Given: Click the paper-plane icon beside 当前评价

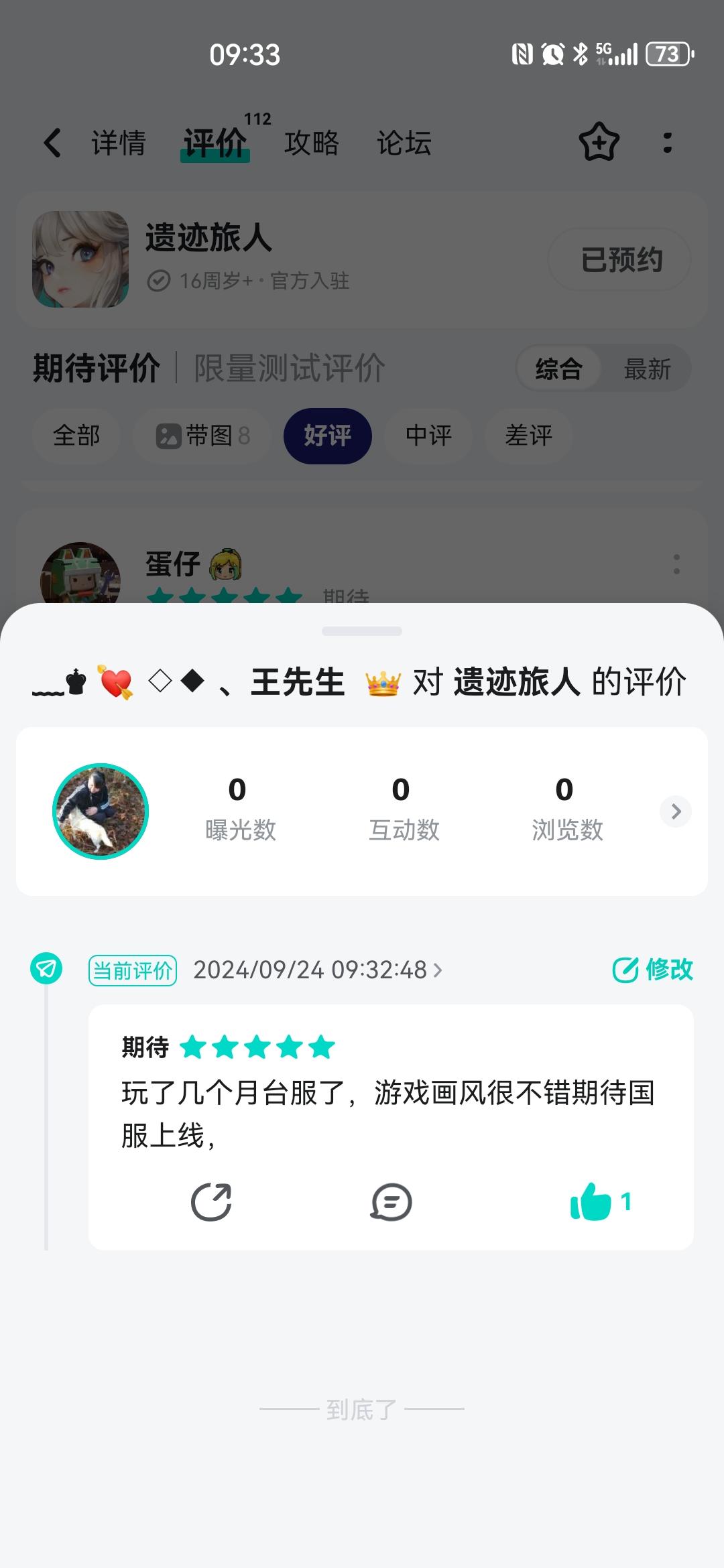Looking at the screenshot, I should 46,968.
